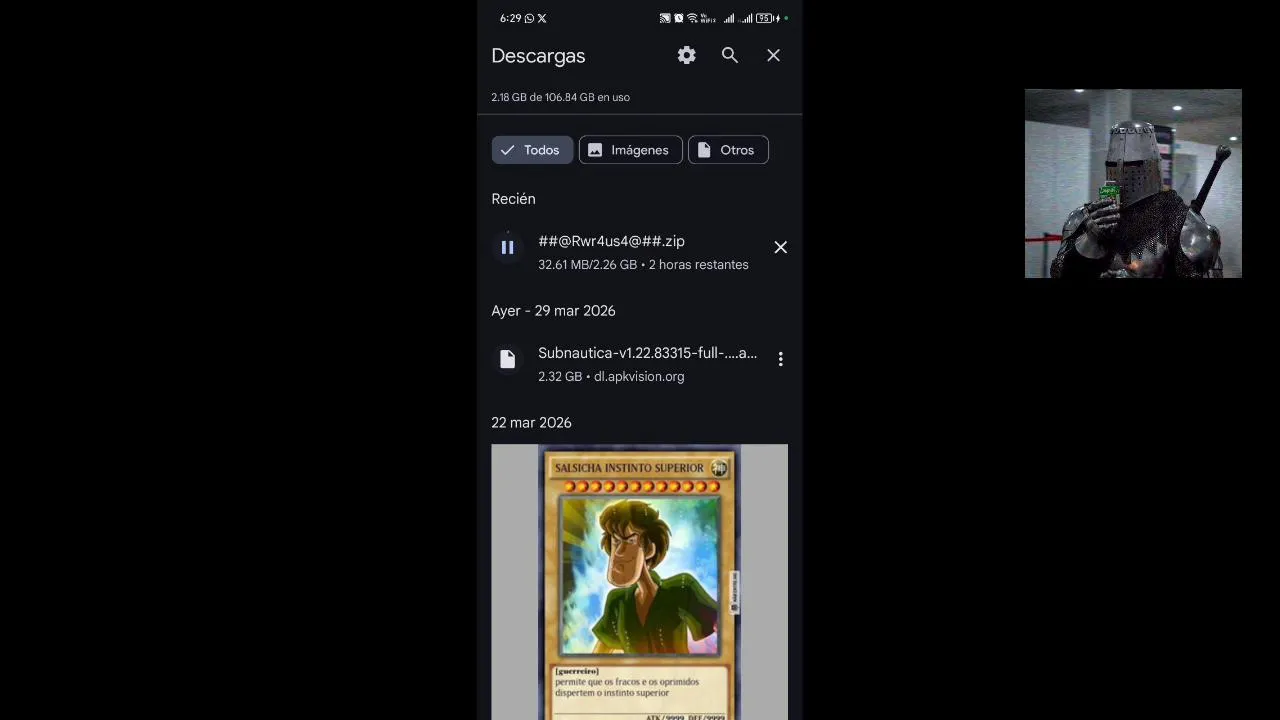Select the Todos filter chip
The height and width of the screenshot is (720, 1280).
point(532,150)
